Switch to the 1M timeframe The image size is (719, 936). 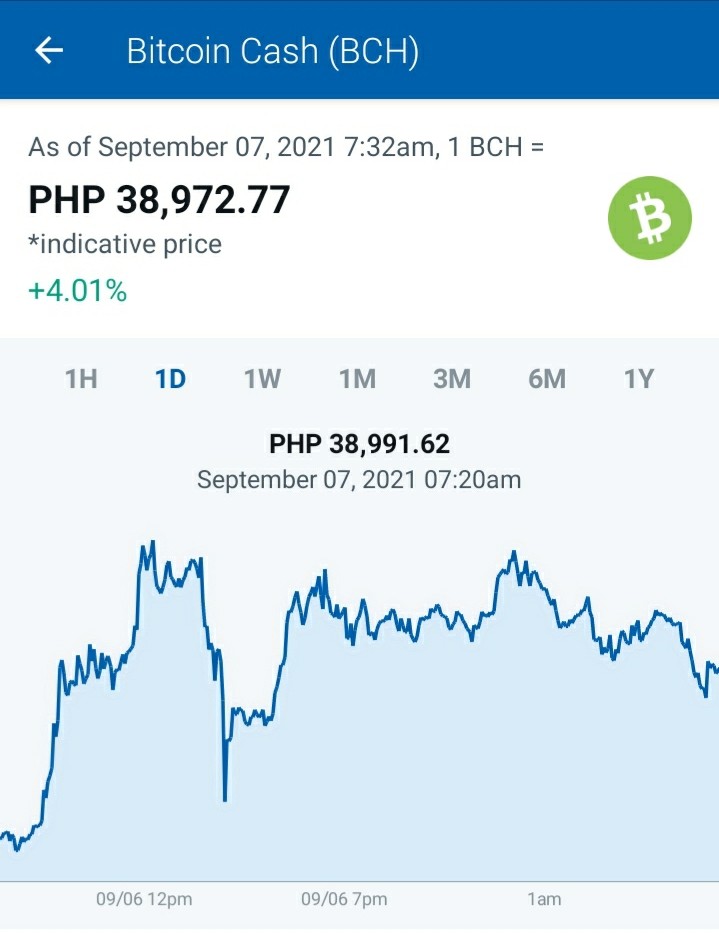coord(358,379)
